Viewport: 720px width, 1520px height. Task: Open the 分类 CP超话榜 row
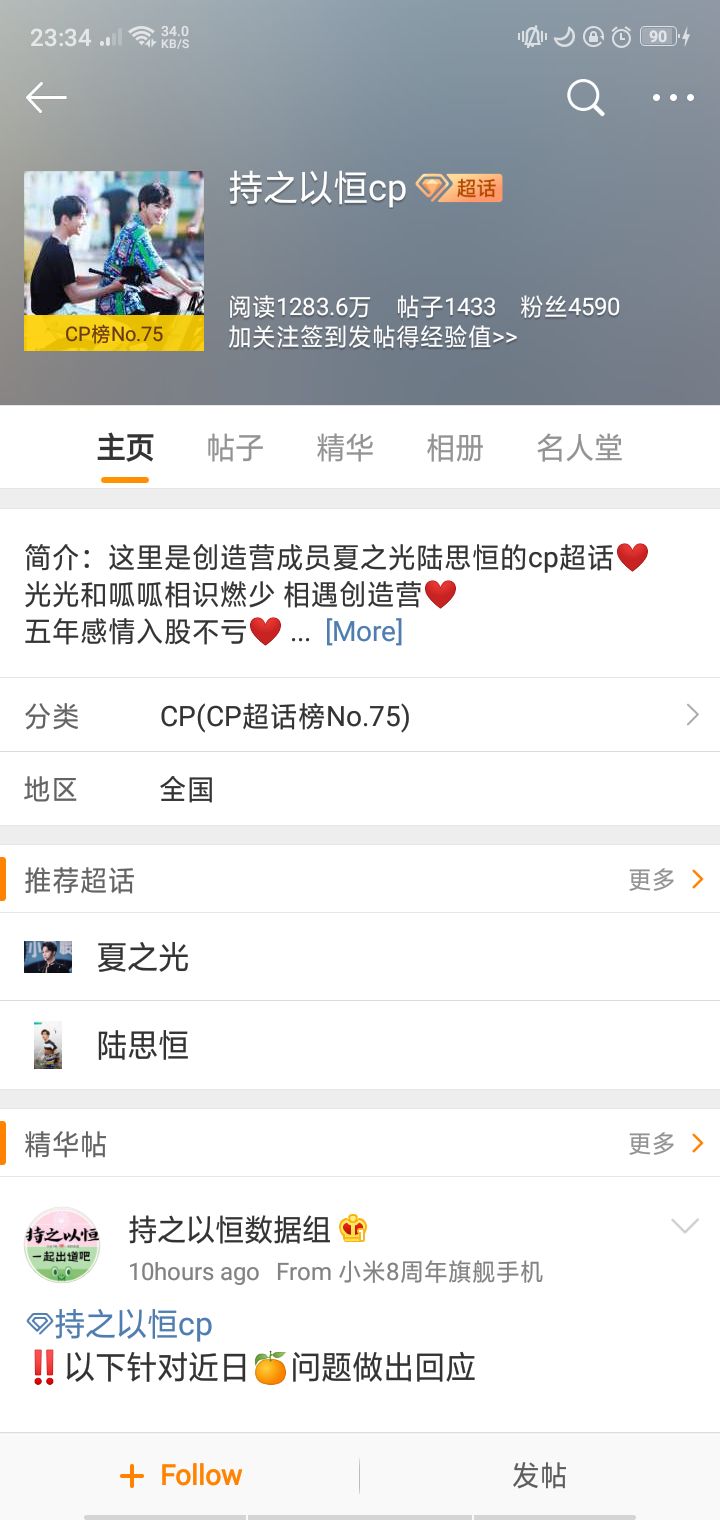tap(360, 715)
